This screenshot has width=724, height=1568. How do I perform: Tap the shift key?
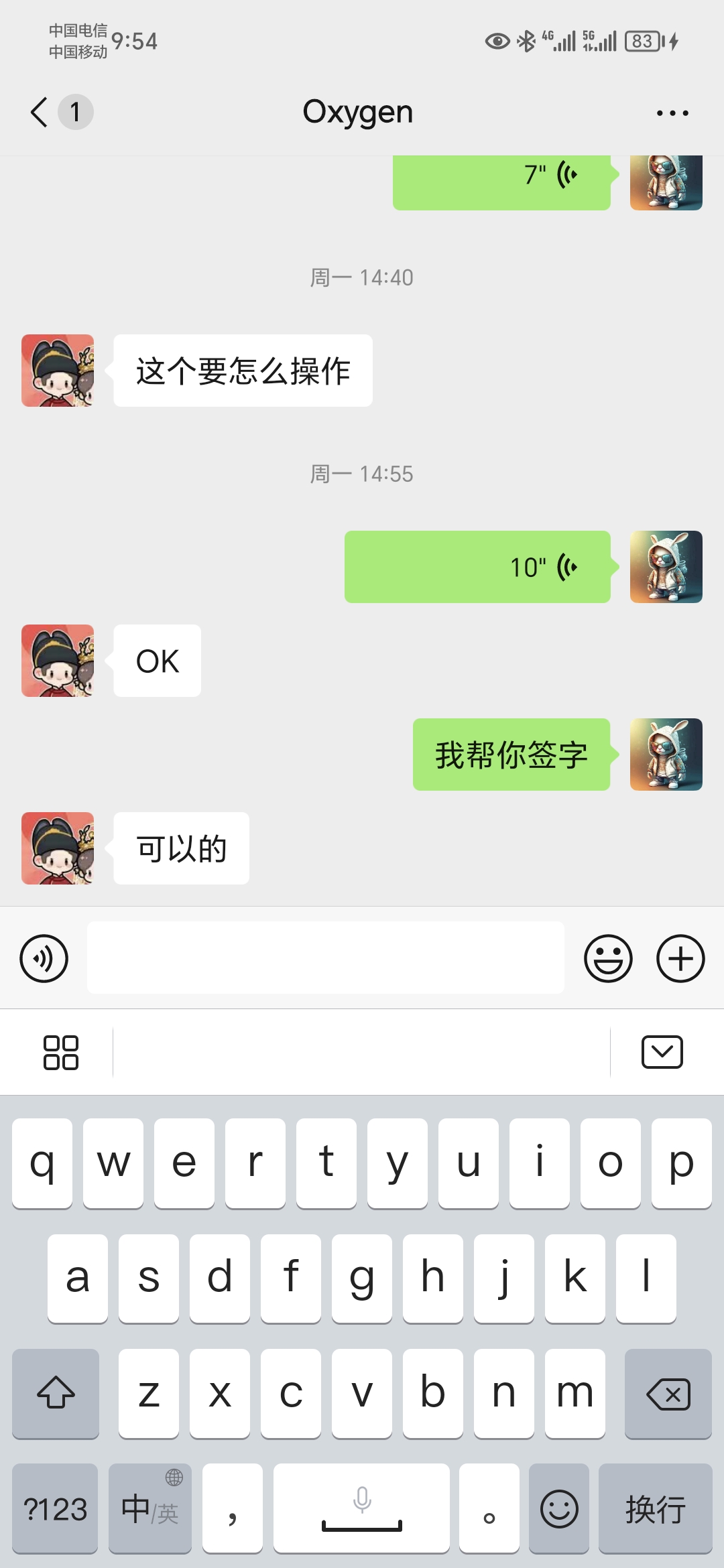56,1394
